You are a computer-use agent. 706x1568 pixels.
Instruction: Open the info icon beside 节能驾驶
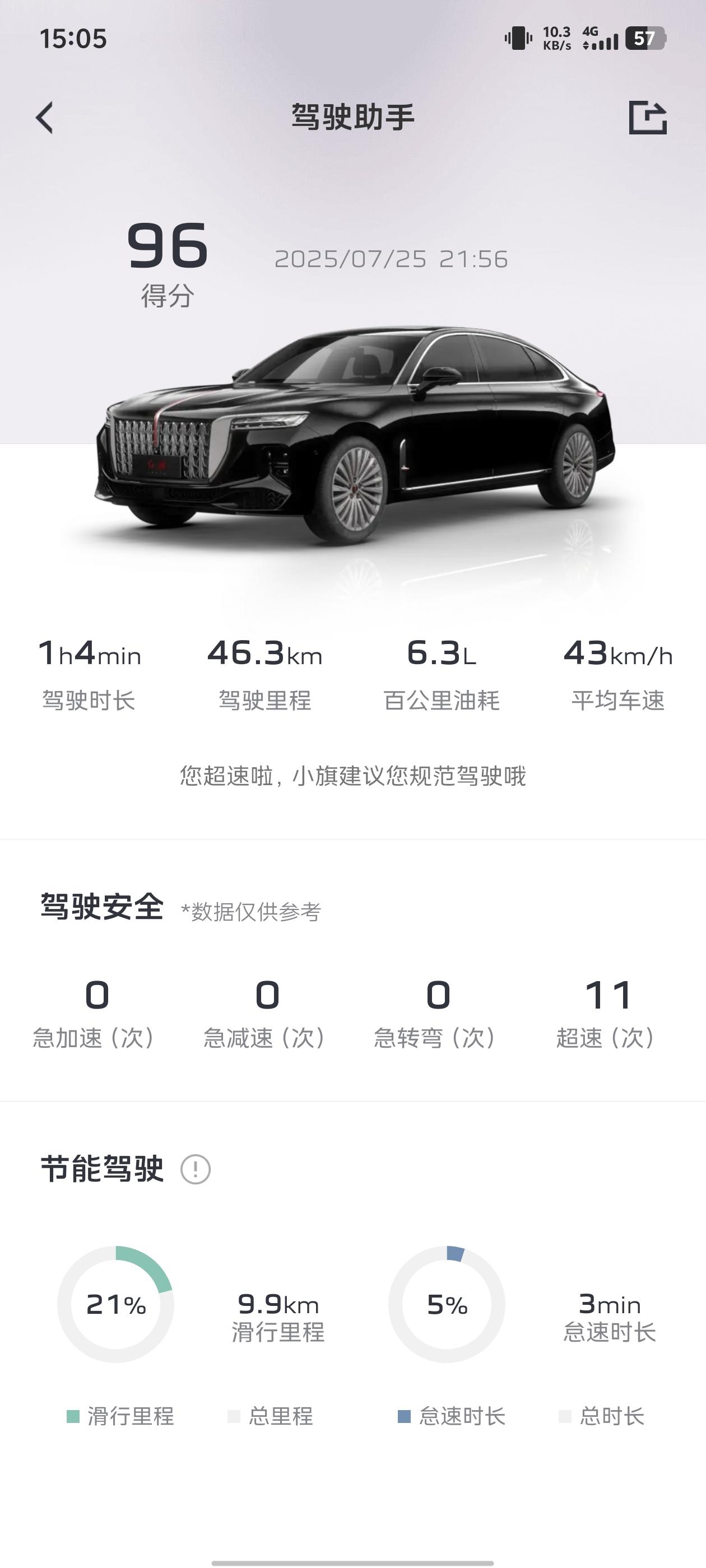[196, 1169]
